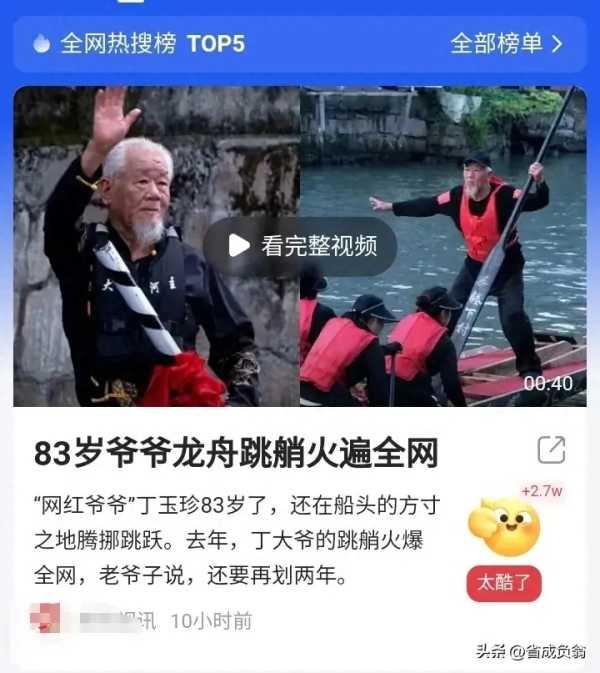Open 全部榜单 full rankings list

[x=506, y=44]
